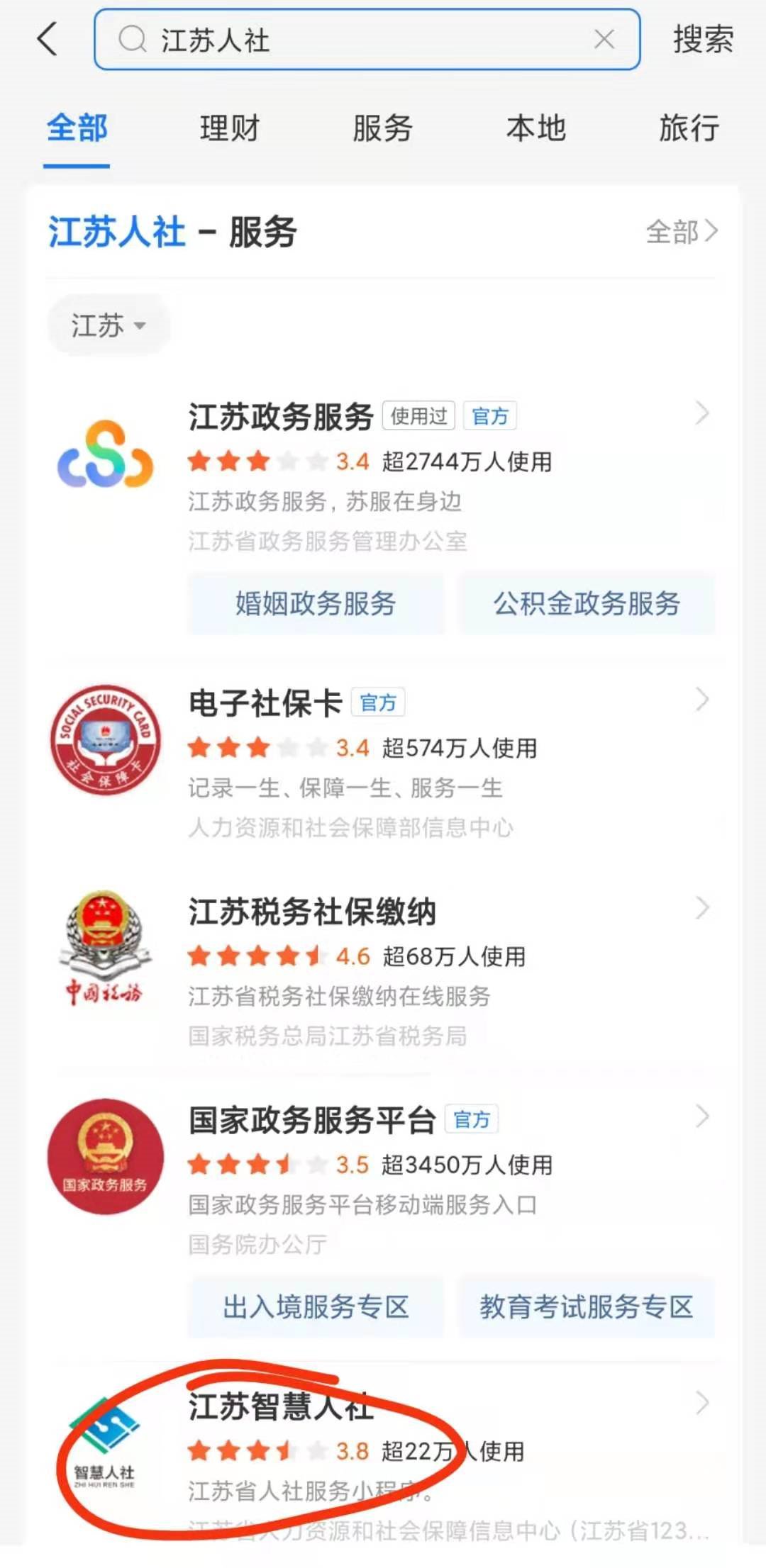Image resolution: width=766 pixels, height=1568 pixels.
Task: Open the 国家政务服务平台 result
Action: (312, 1120)
